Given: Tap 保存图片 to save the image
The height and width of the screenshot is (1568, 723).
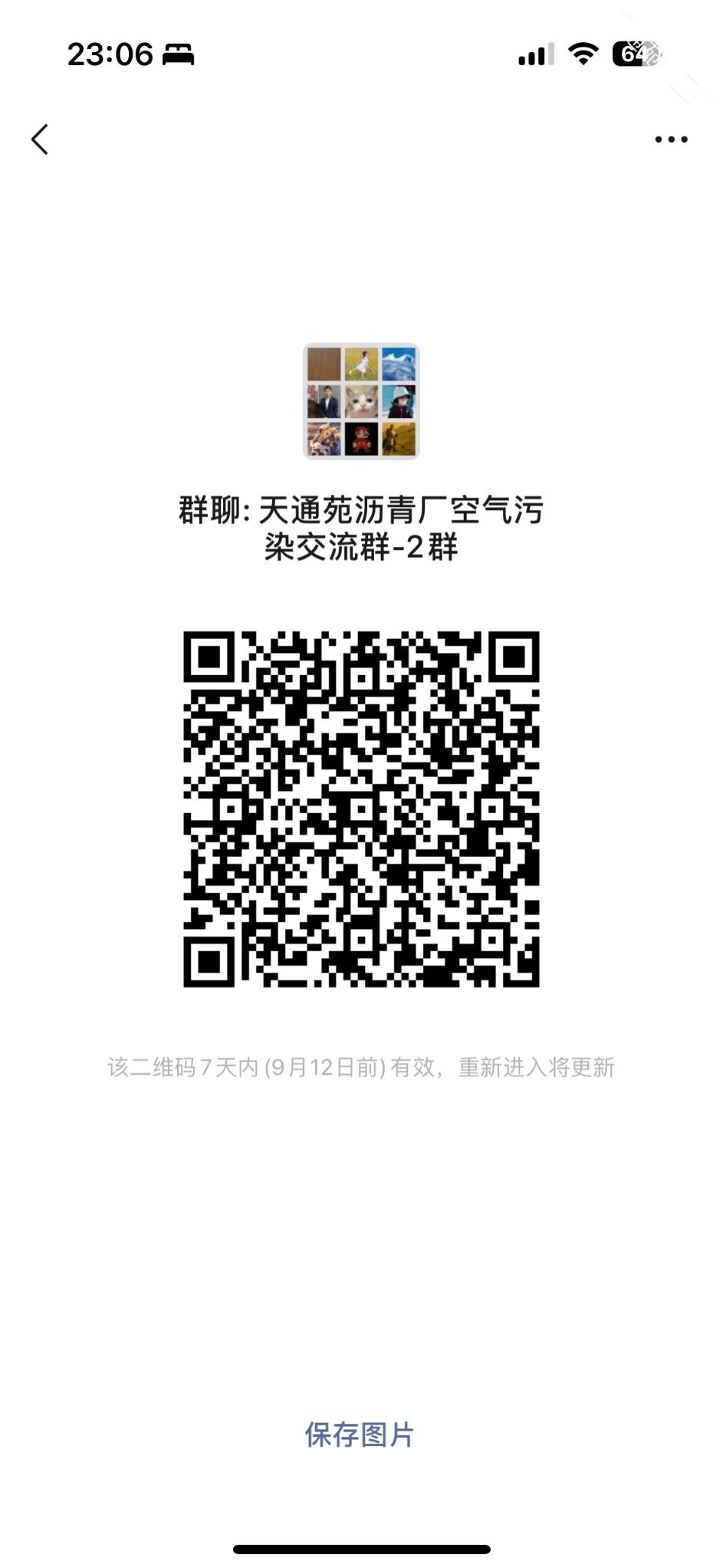Looking at the screenshot, I should pyautogui.click(x=360, y=1434).
